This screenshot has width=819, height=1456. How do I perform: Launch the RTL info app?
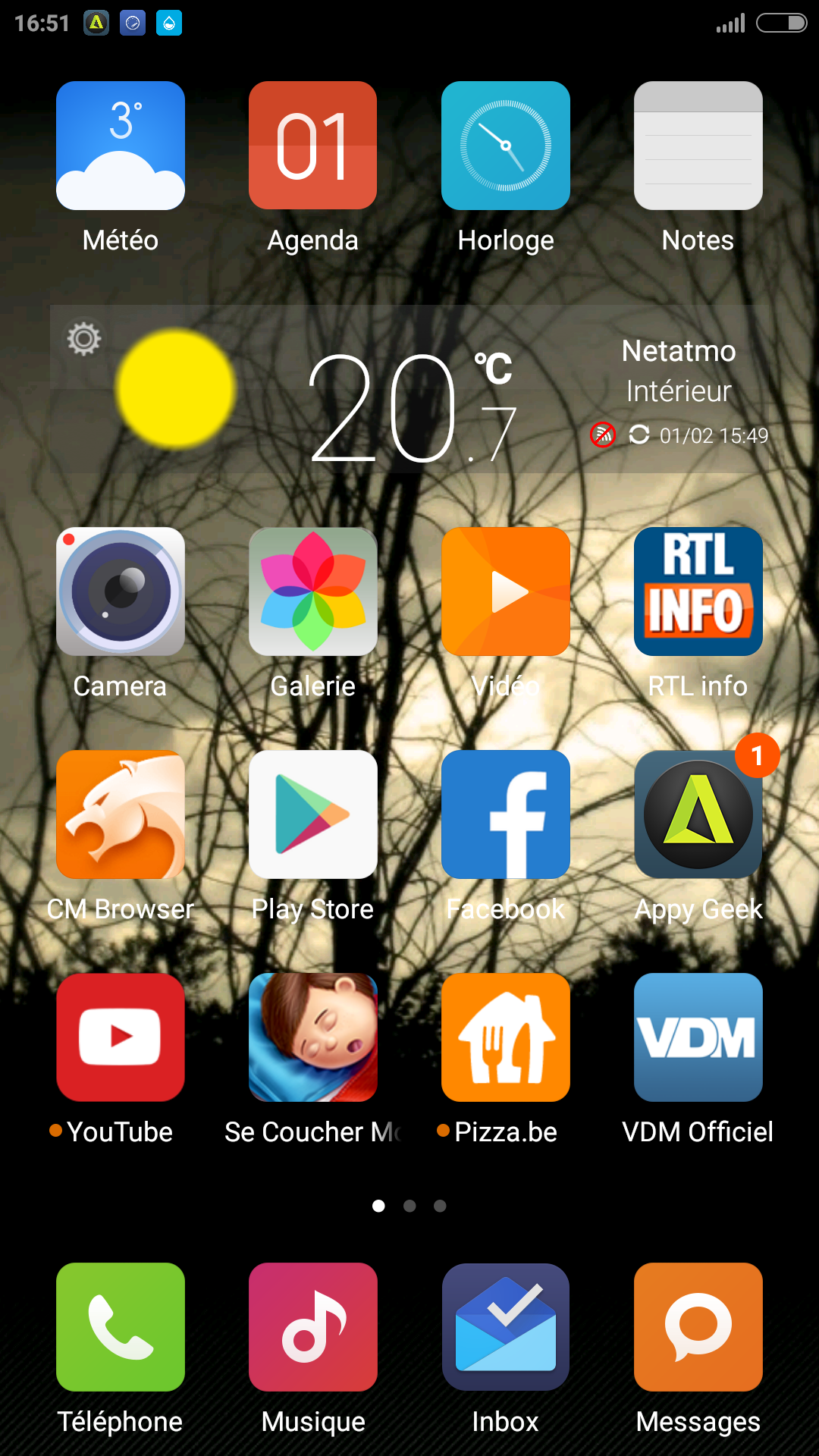coord(698,591)
